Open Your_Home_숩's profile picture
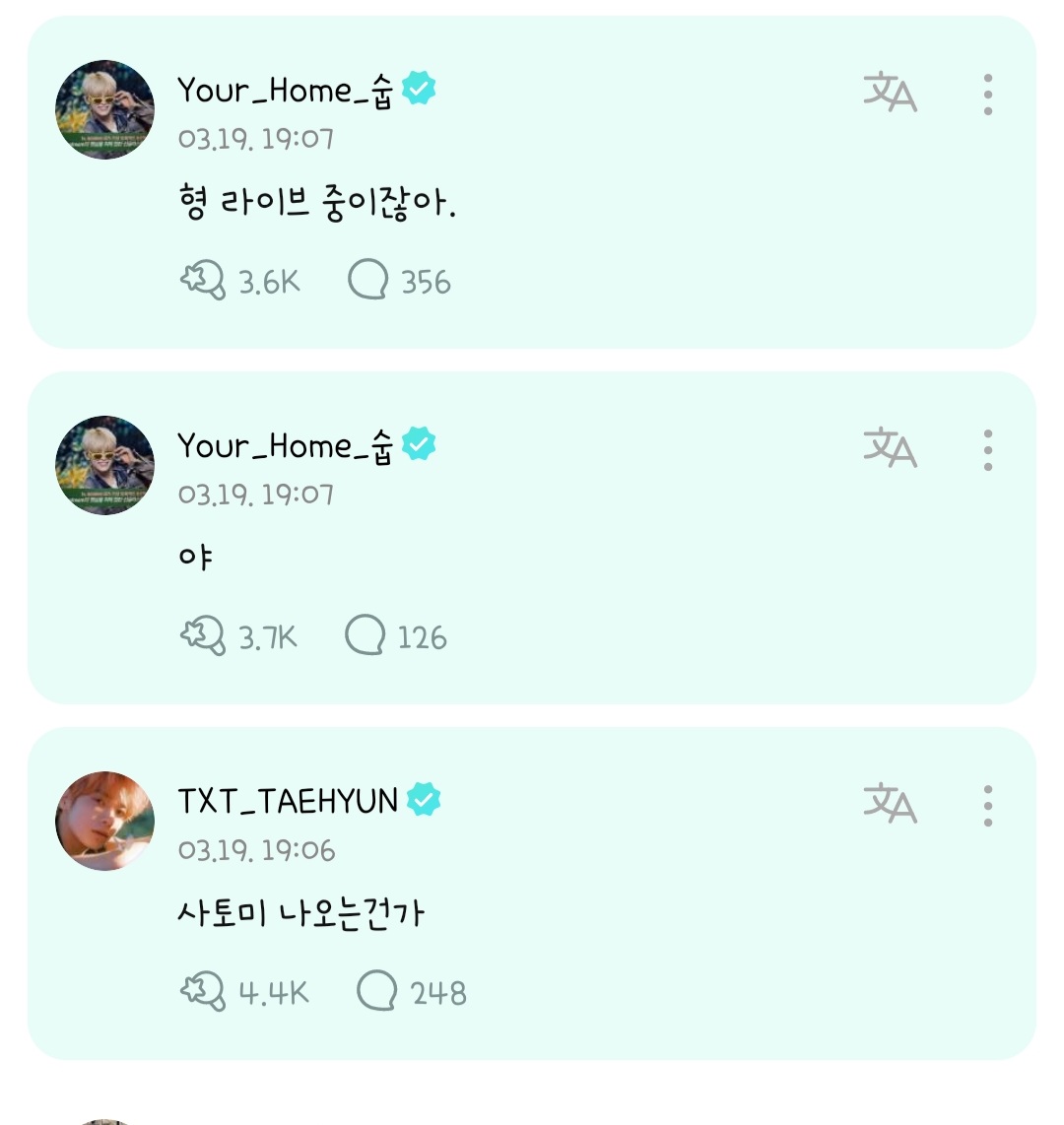This screenshot has width=1064, height=1125. [104, 109]
